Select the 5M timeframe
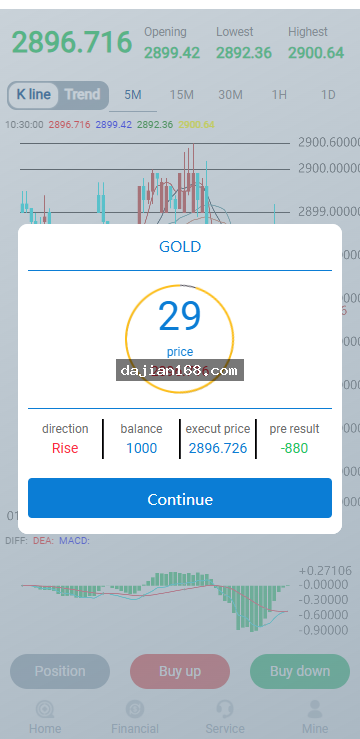Image resolution: width=360 pixels, height=739 pixels. 133,95
